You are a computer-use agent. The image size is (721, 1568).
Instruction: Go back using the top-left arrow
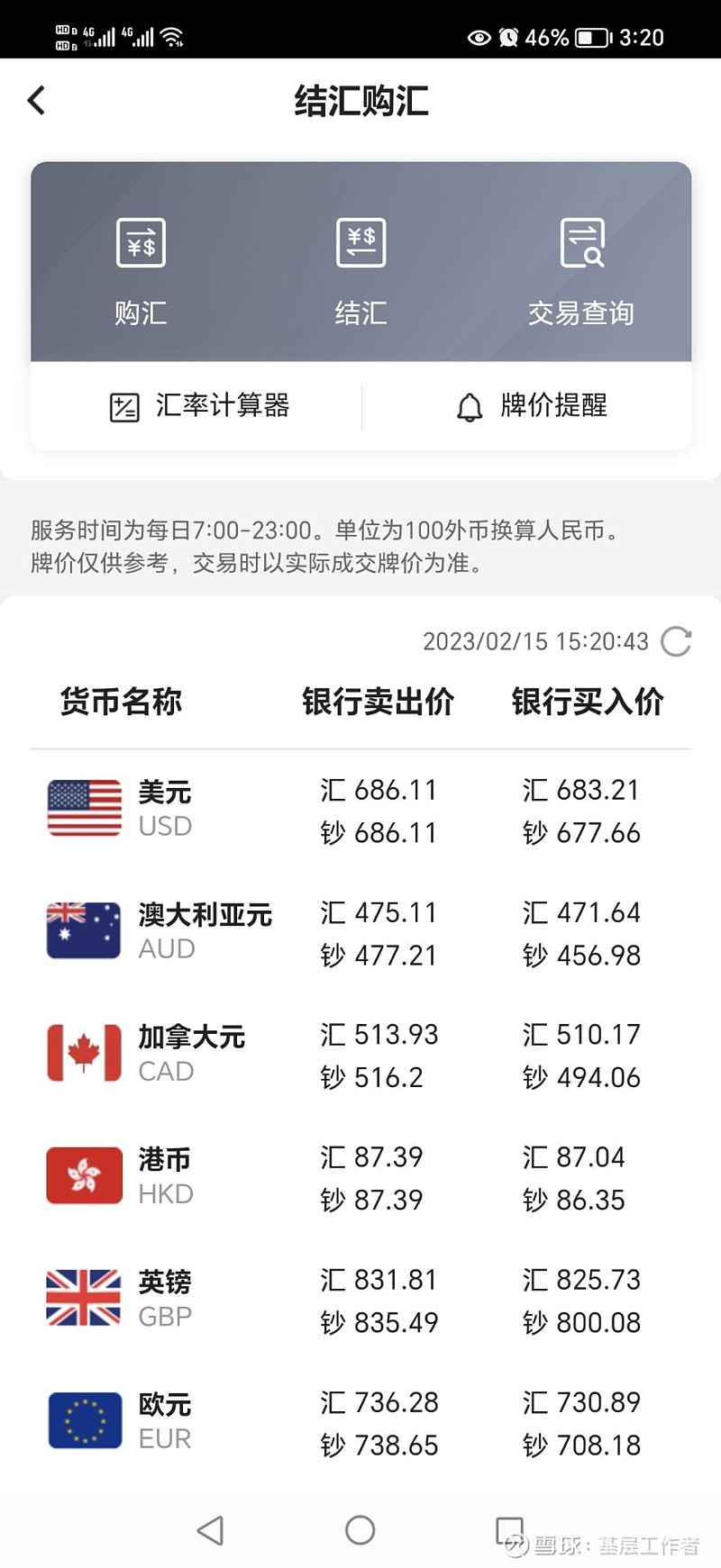click(36, 100)
